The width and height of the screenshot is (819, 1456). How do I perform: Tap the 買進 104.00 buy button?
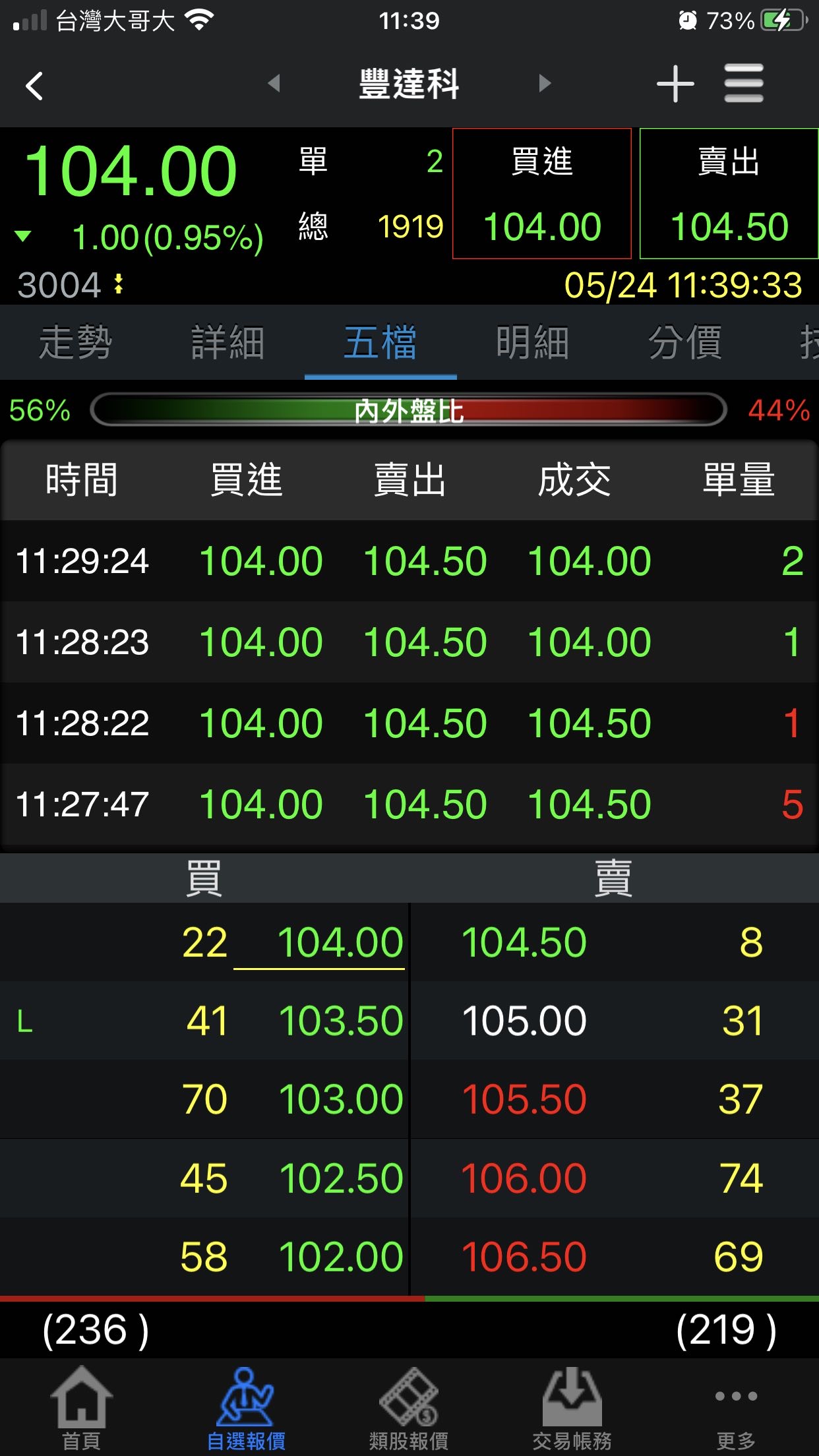point(542,194)
